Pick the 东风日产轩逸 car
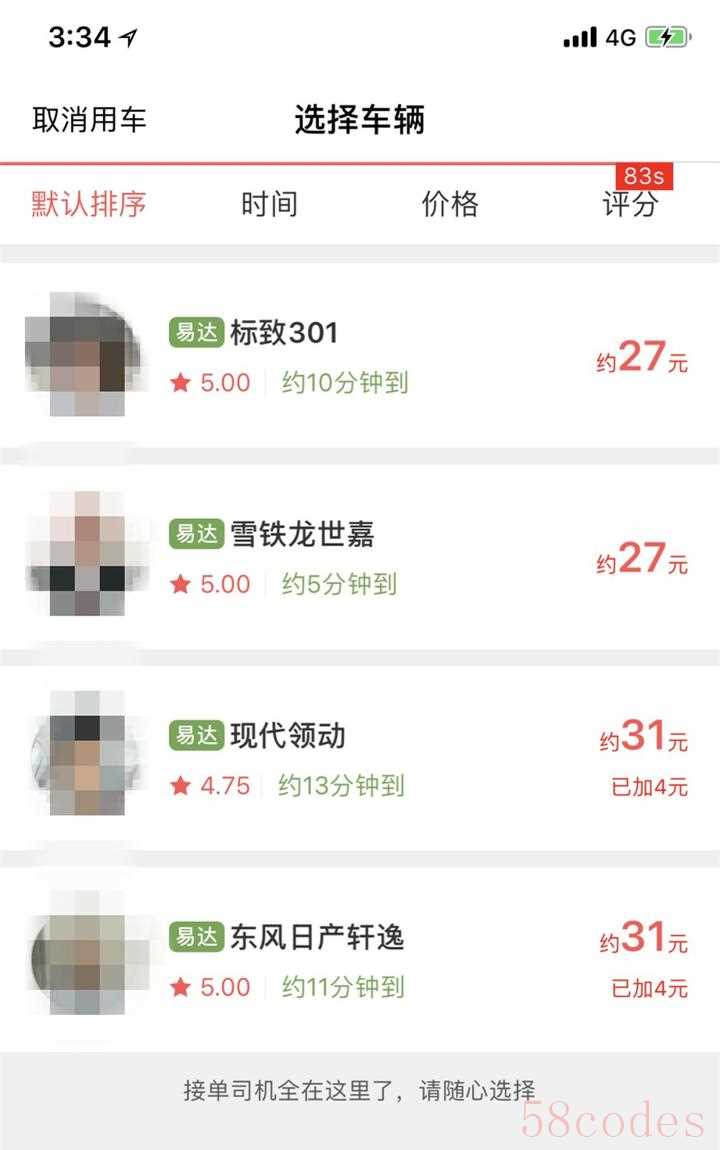This screenshot has width=720, height=1150. (x=360, y=961)
